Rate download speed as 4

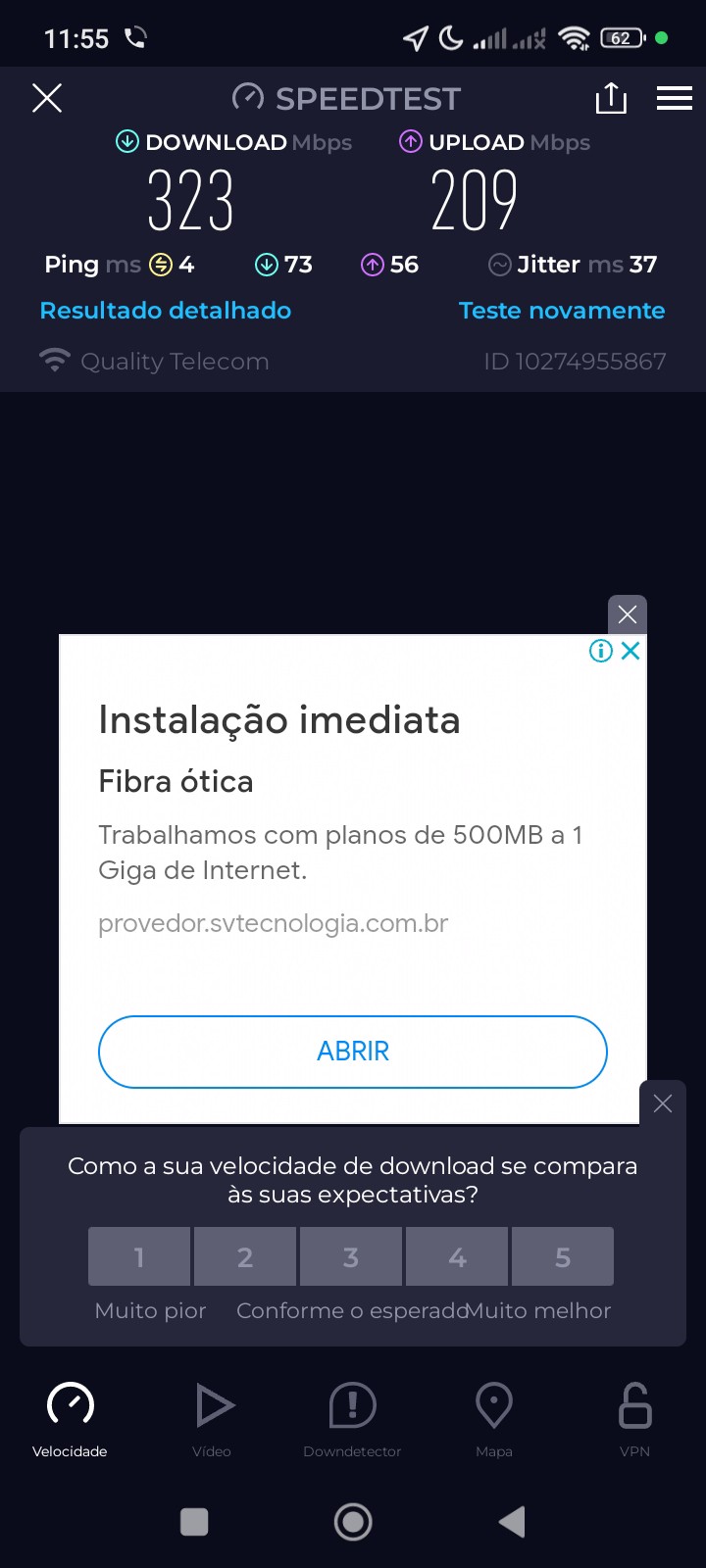point(457,1256)
